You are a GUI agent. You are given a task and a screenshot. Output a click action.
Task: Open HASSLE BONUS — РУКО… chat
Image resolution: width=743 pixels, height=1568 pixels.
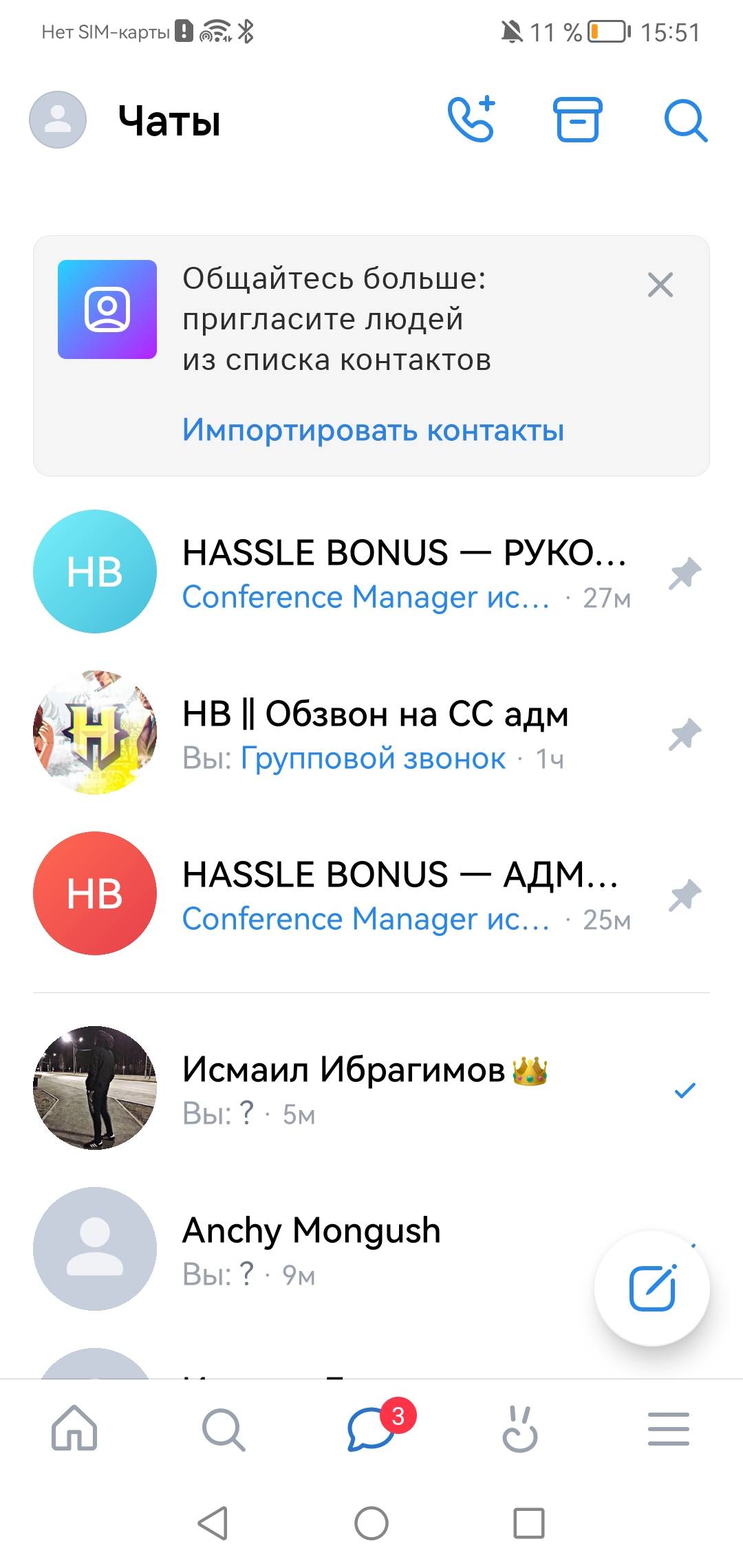[371, 572]
